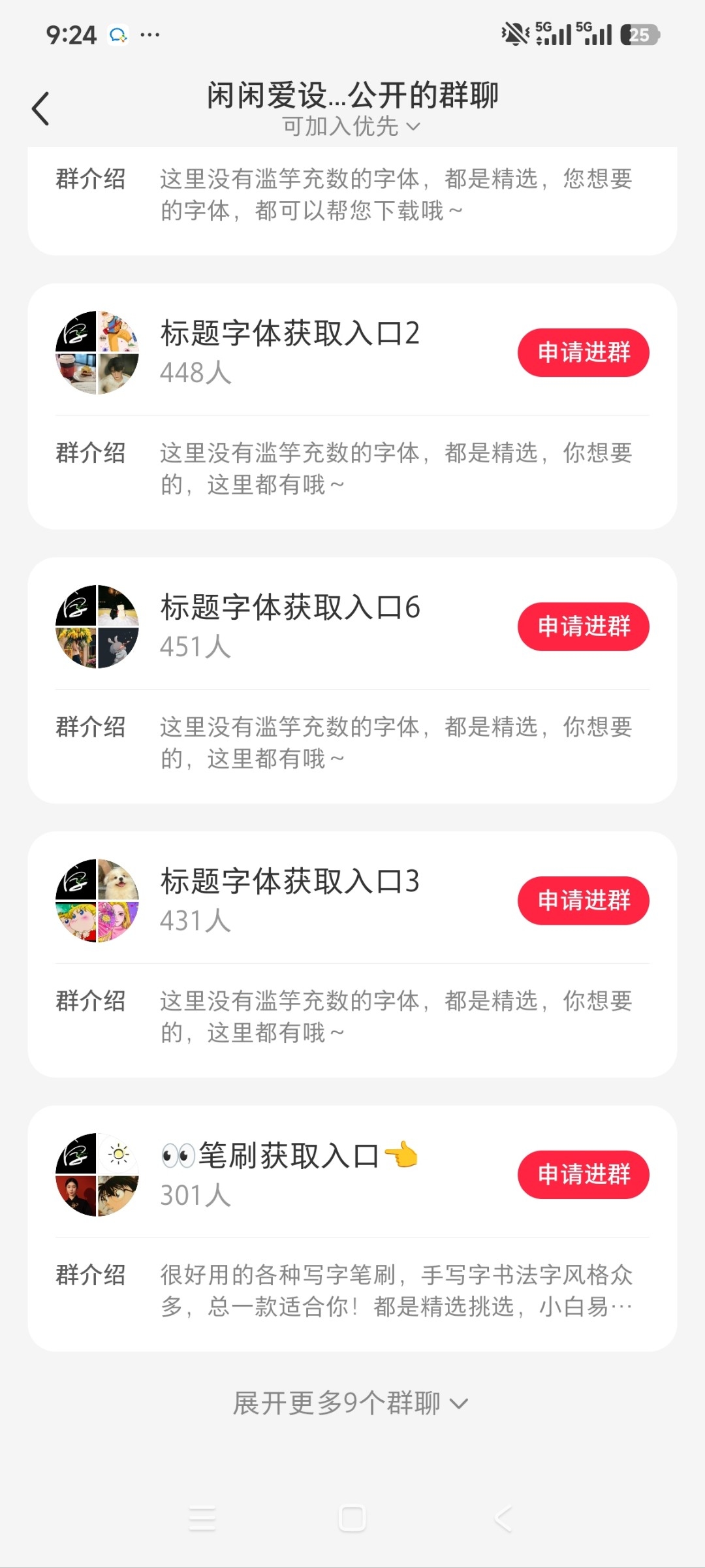Apply to join 笔刷获取入口 group
This screenshot has width=705, height=1568.
(x=583, y=1175)
